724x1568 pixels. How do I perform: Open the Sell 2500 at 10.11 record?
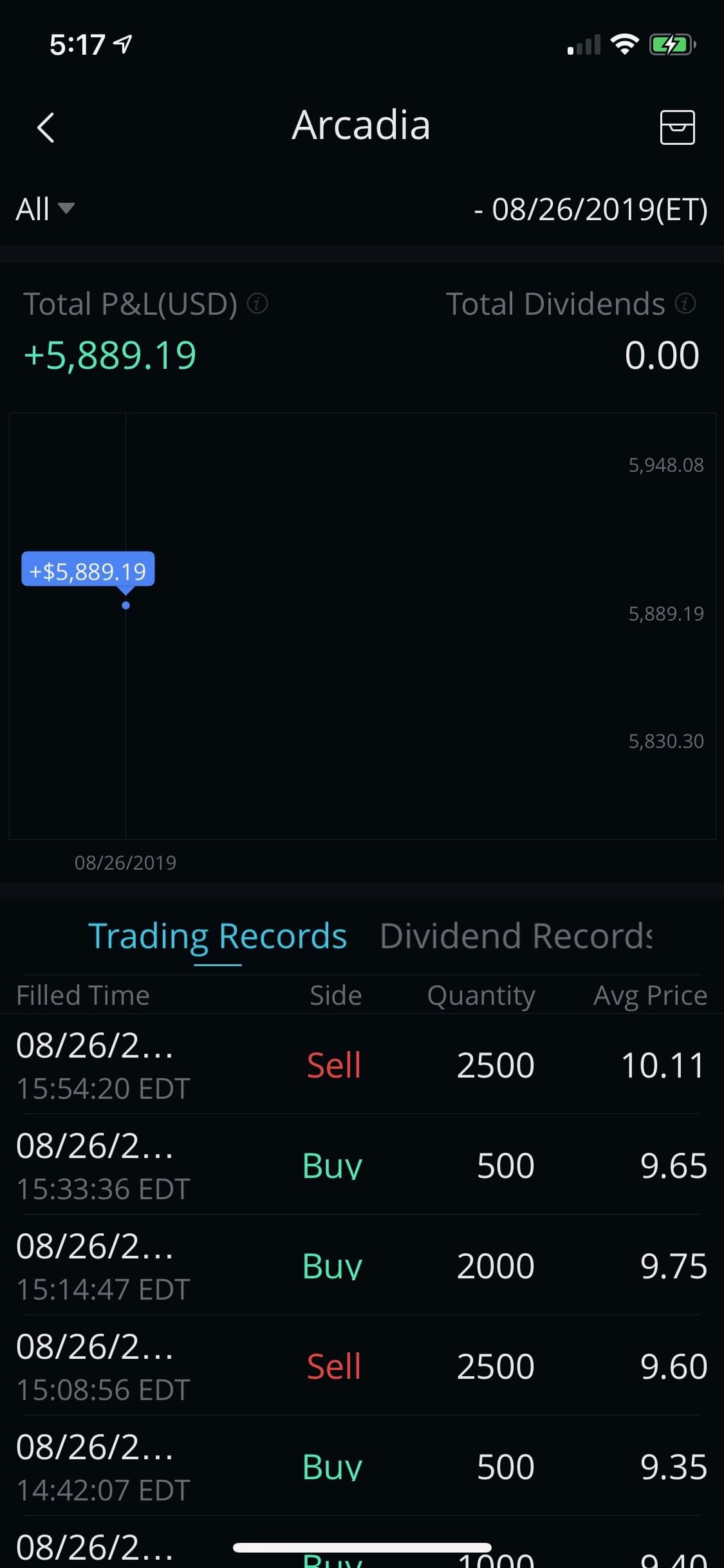point(360,1065)
